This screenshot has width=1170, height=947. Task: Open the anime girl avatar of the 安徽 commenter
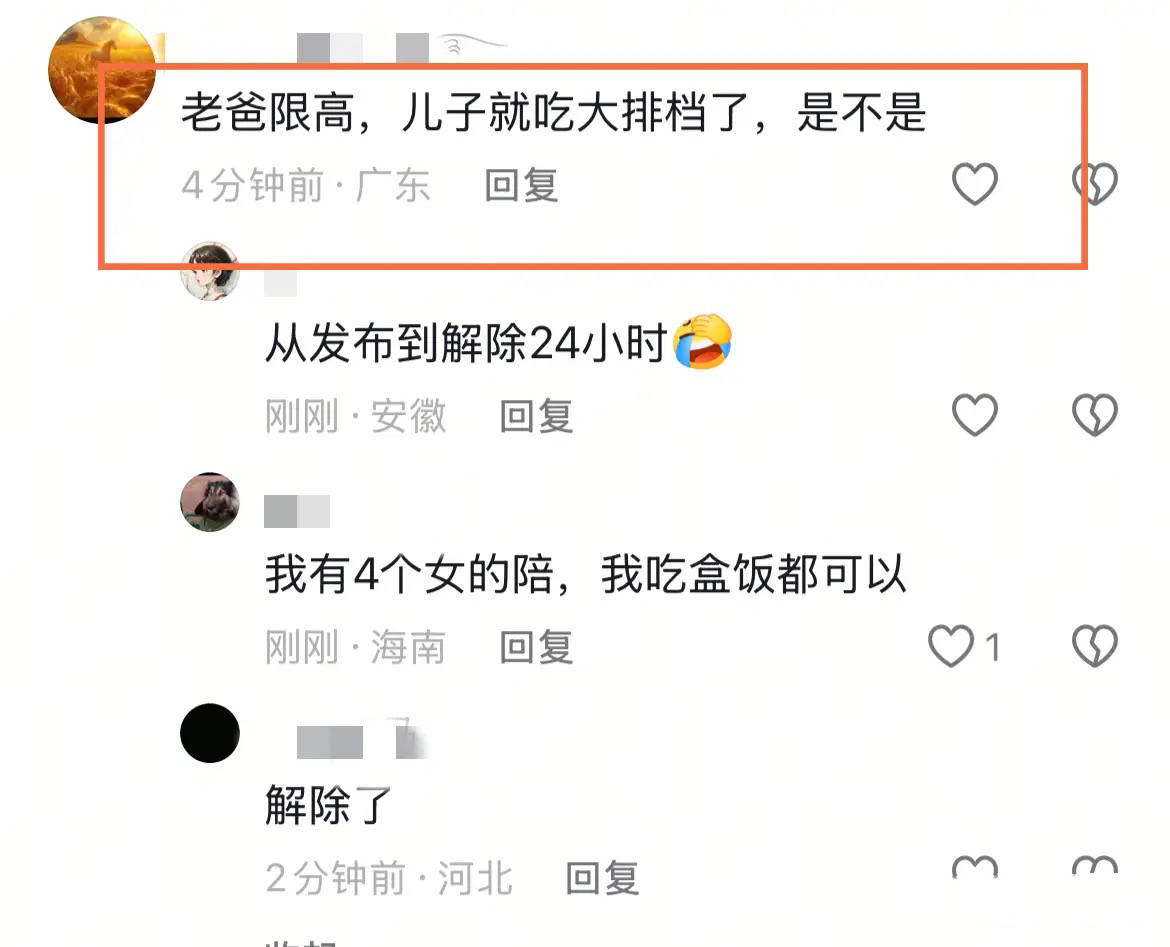coord(210,271)
